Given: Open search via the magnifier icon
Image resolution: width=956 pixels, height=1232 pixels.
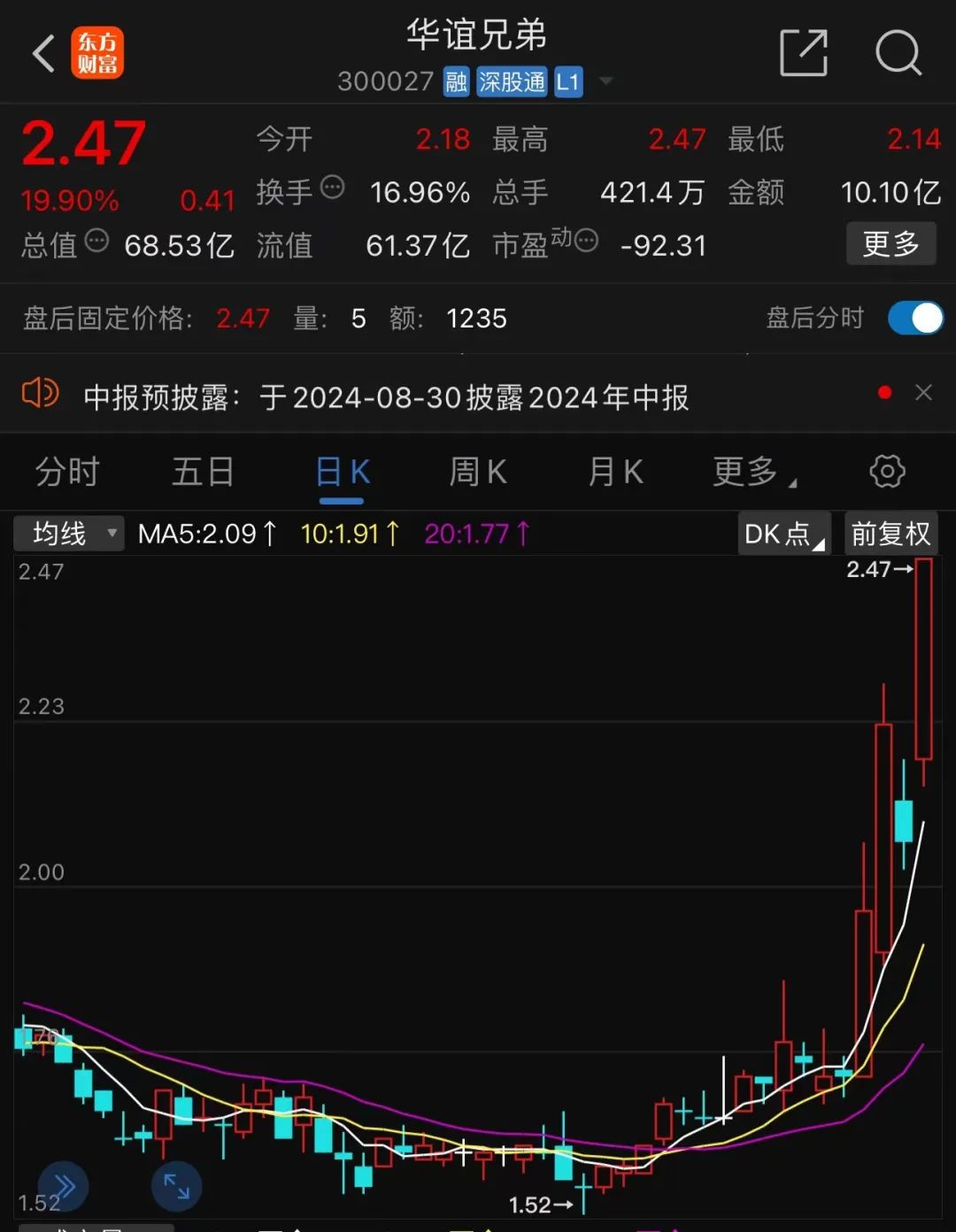Looking at the screenshot, I should pyautogui.click(x=898, y=53).
